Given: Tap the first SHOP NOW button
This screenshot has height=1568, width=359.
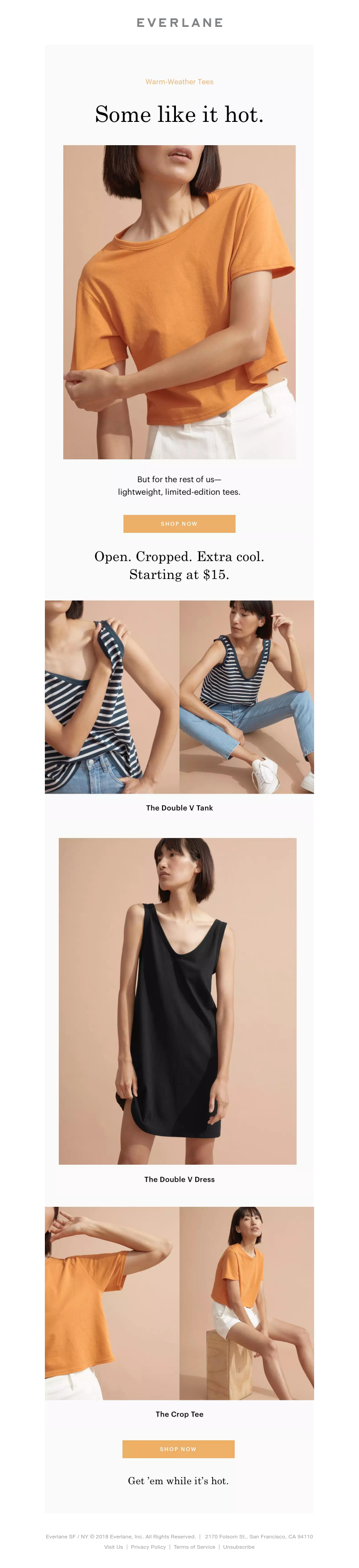Looking at the screenshot, I should pyautogui.click(x=179, y=523).
